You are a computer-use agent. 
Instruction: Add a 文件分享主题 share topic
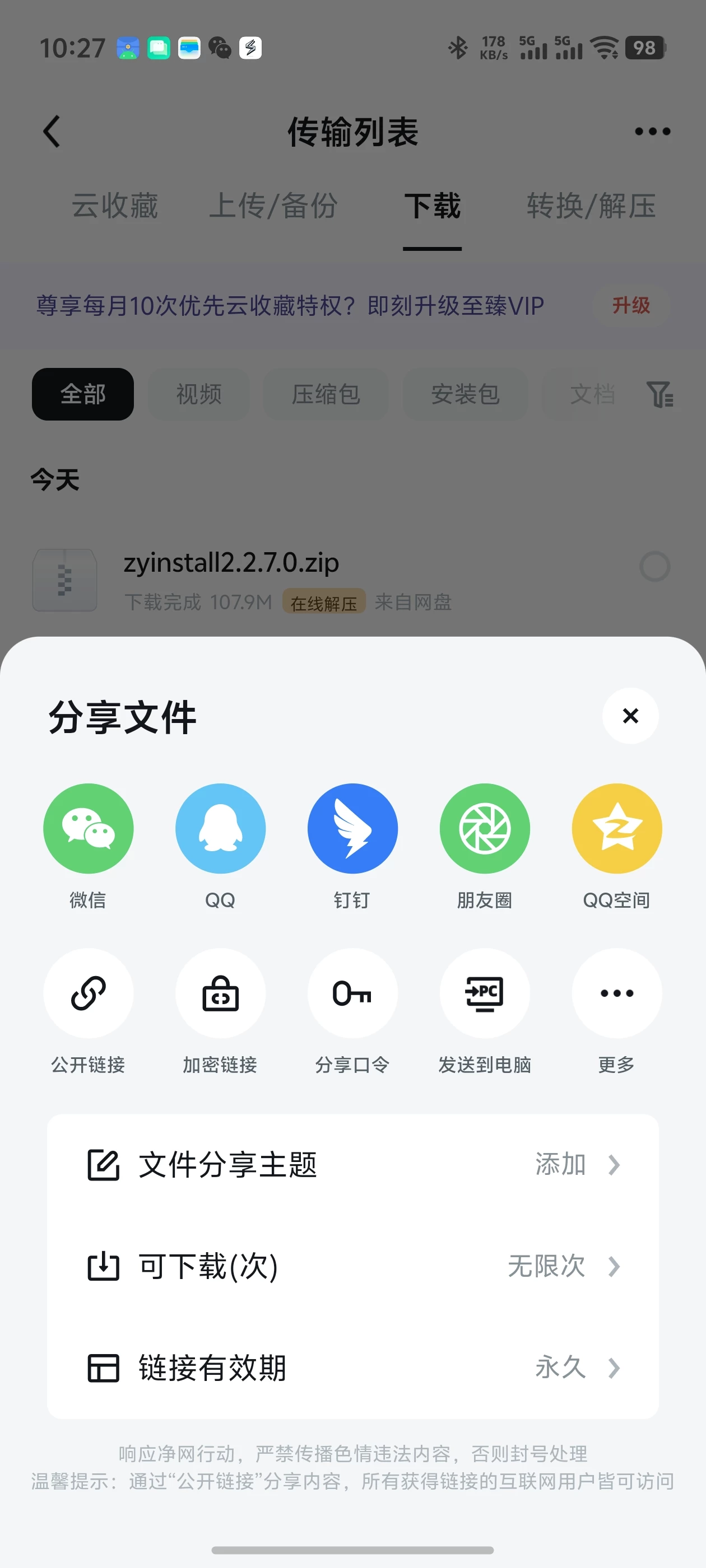coord(352,1164)
